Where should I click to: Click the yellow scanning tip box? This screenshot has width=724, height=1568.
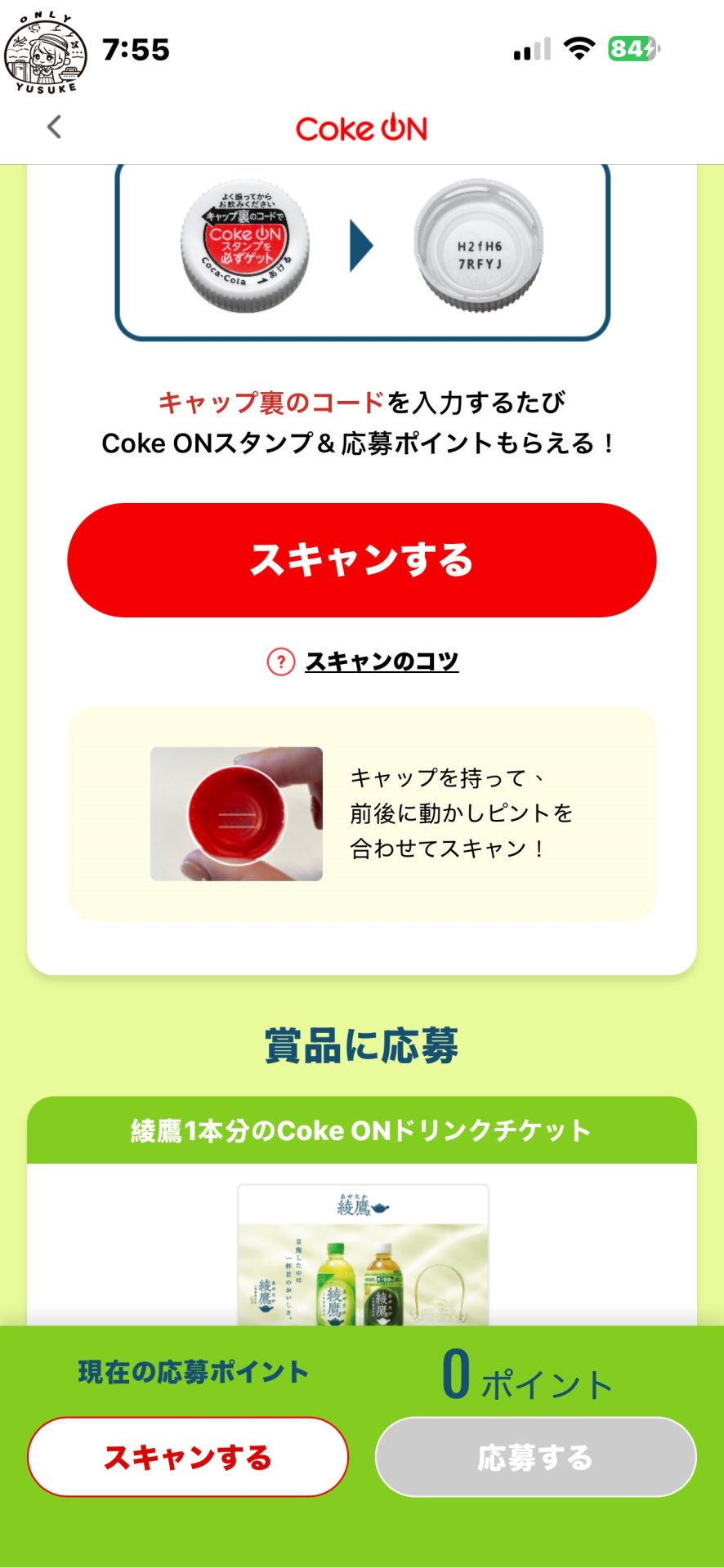362,813
